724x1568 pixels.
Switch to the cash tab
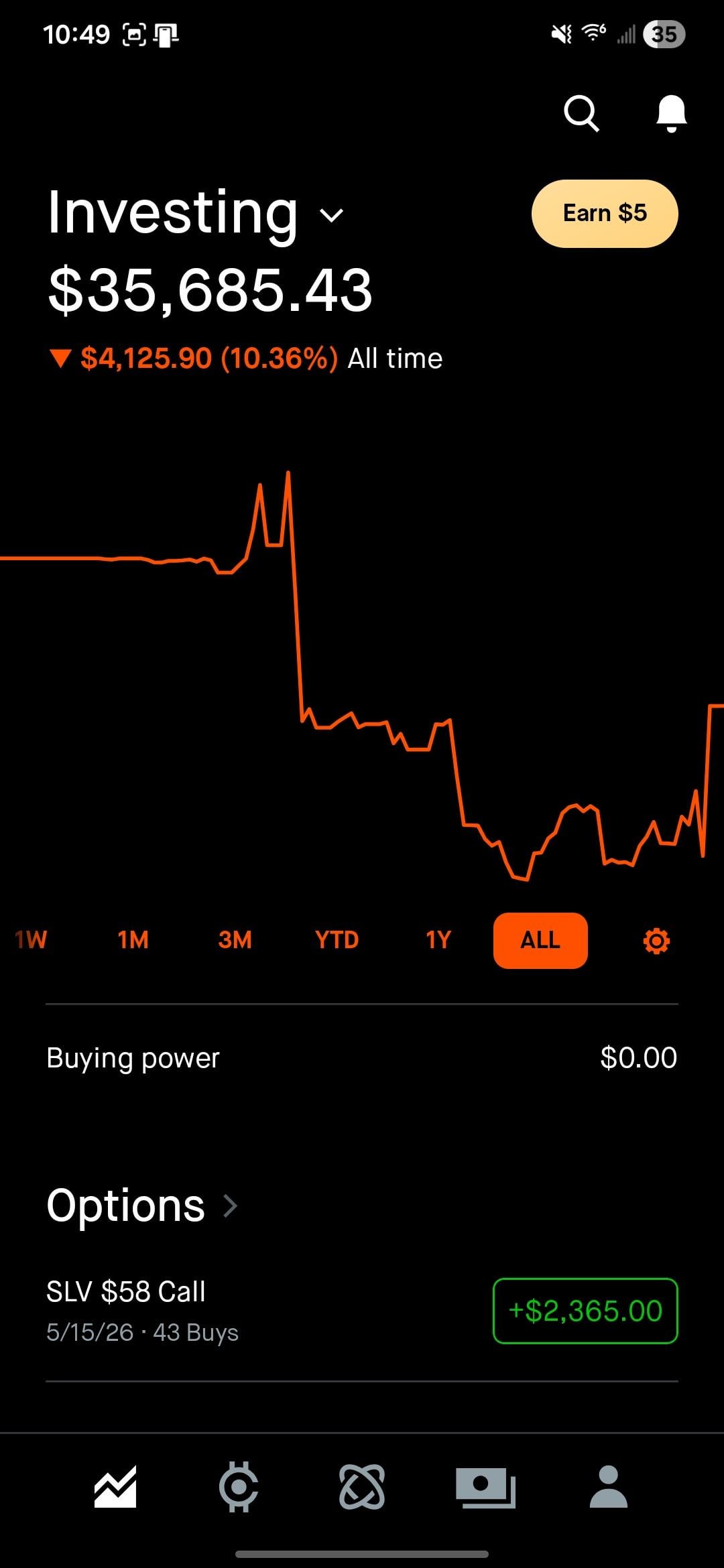(485, 1486)
